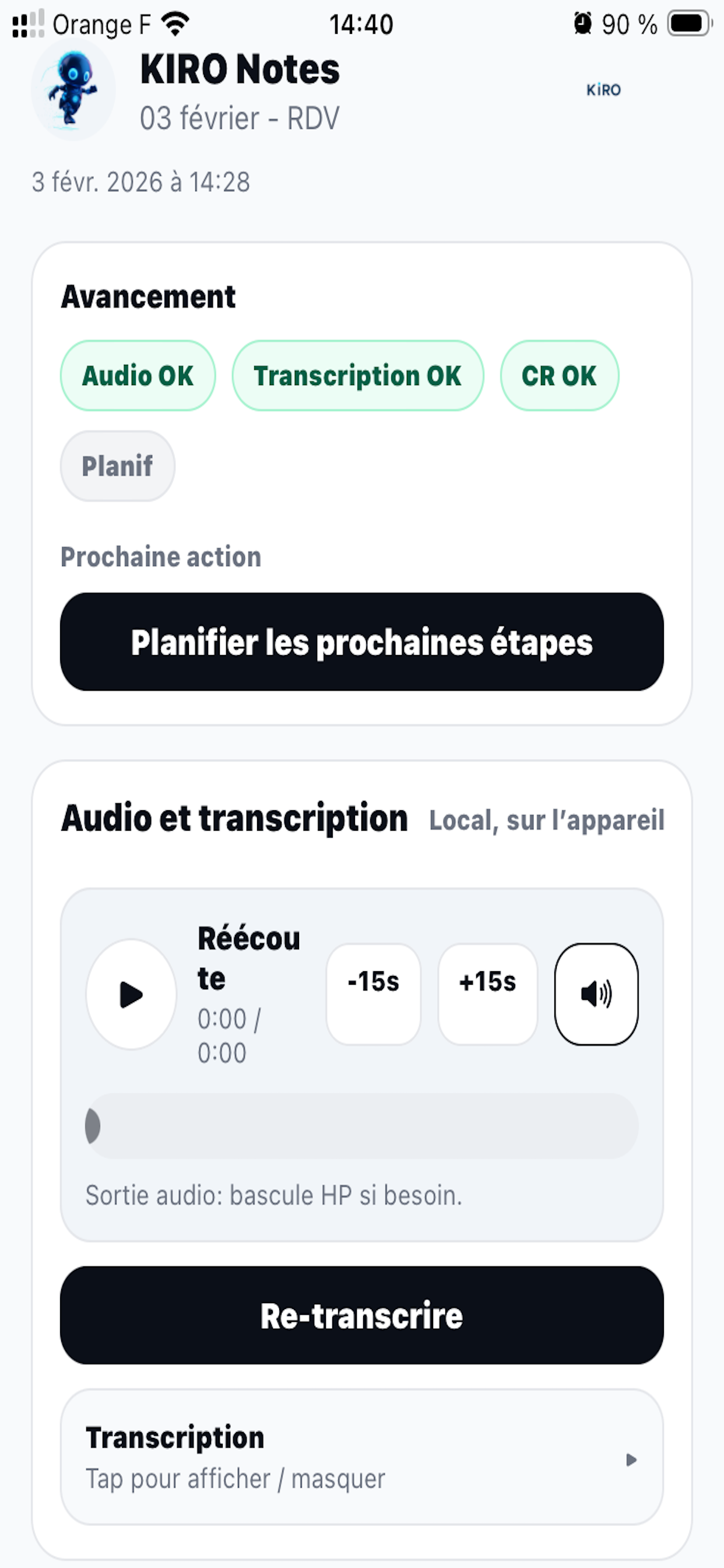
Task: Toggle the Transcription OK status chip
Action: [358, 376]
